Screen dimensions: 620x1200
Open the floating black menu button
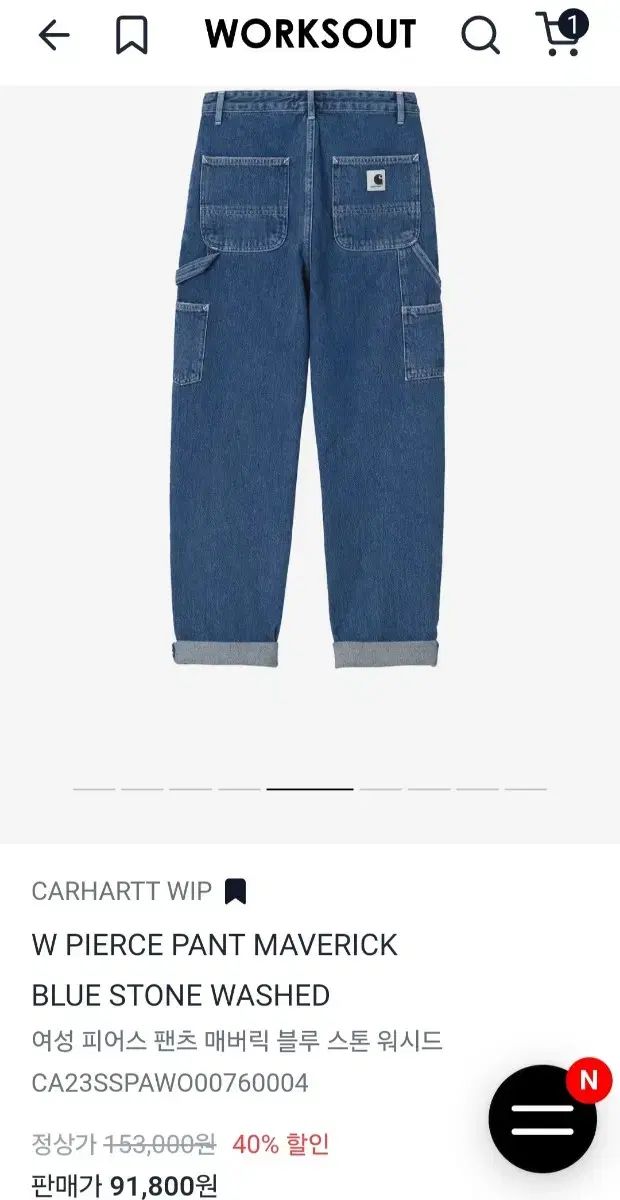(542, 1118)
